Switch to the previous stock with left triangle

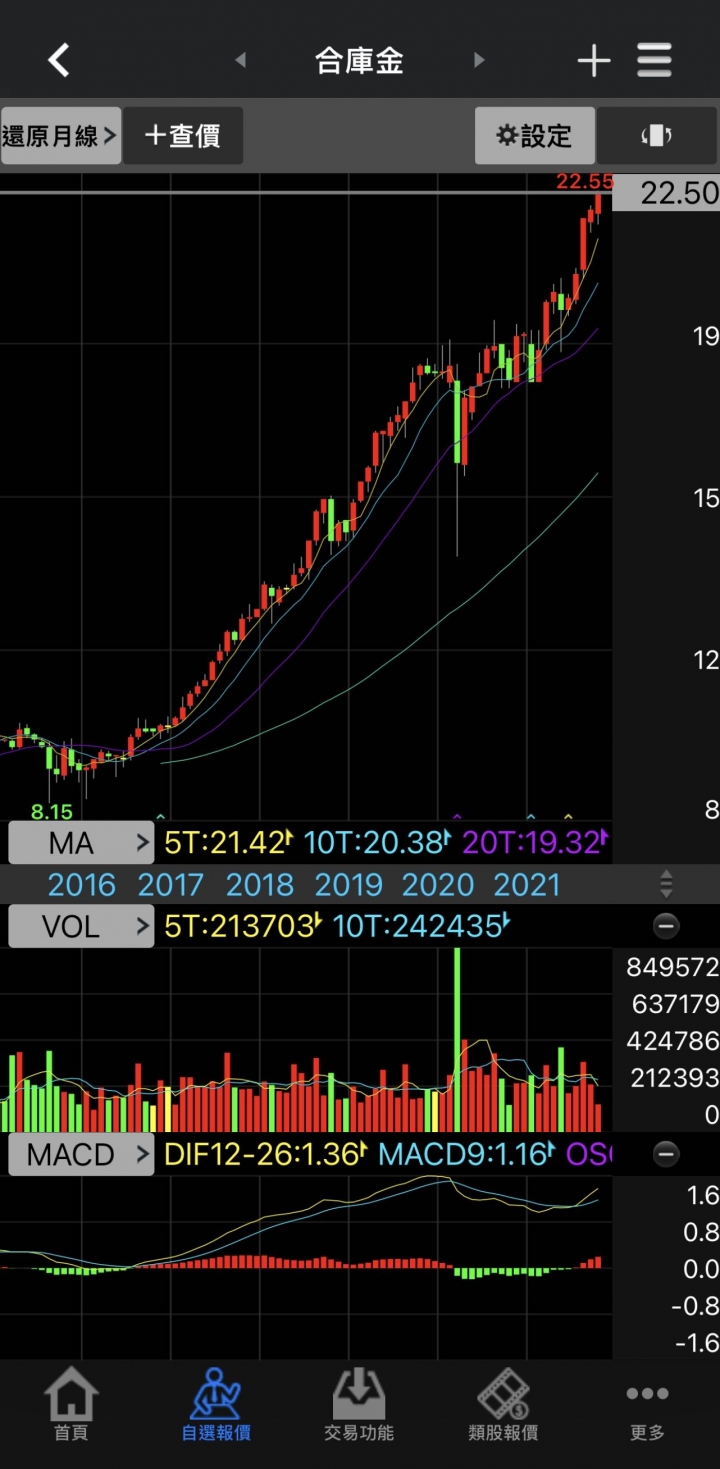240,61
